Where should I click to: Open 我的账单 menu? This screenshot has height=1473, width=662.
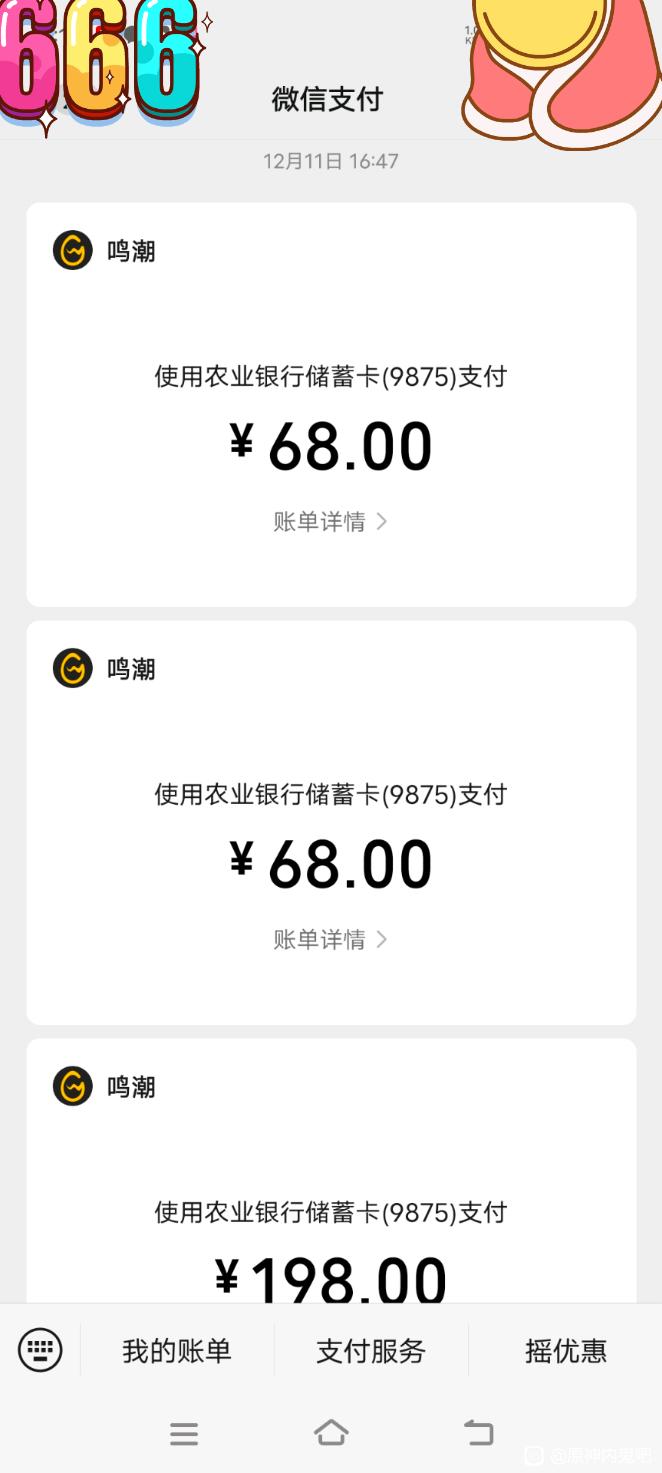(177, 1351)
